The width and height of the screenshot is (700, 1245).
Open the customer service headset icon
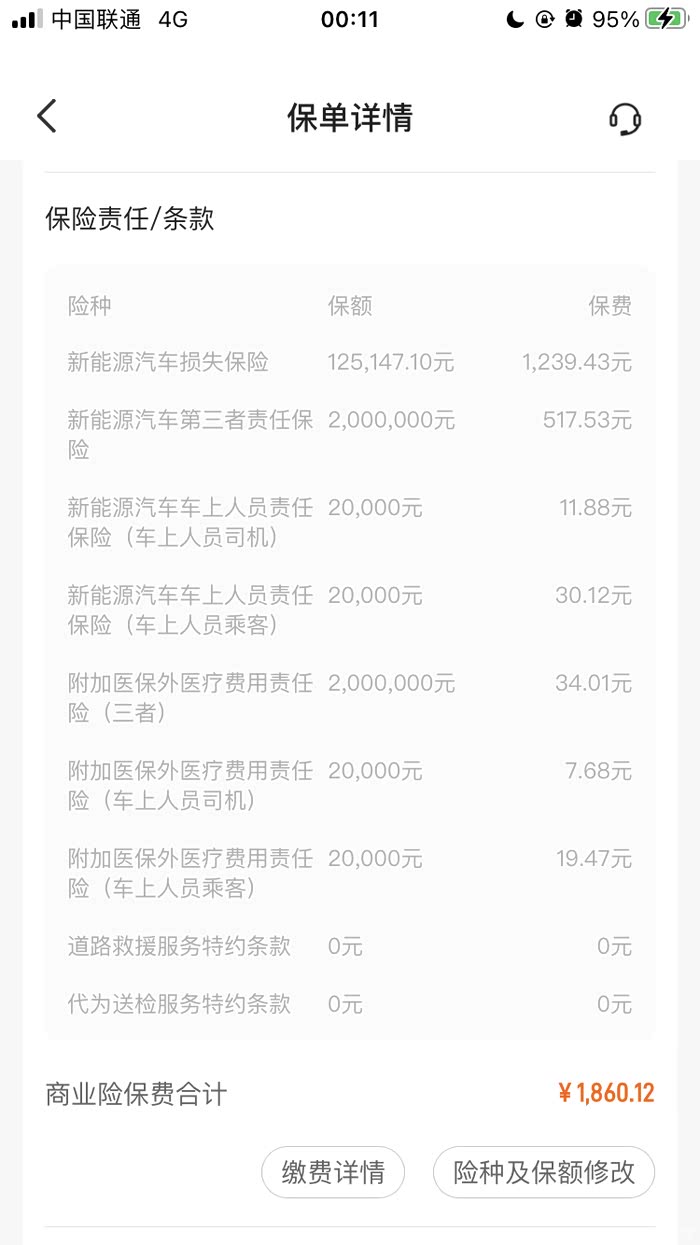tap(625, 118)
